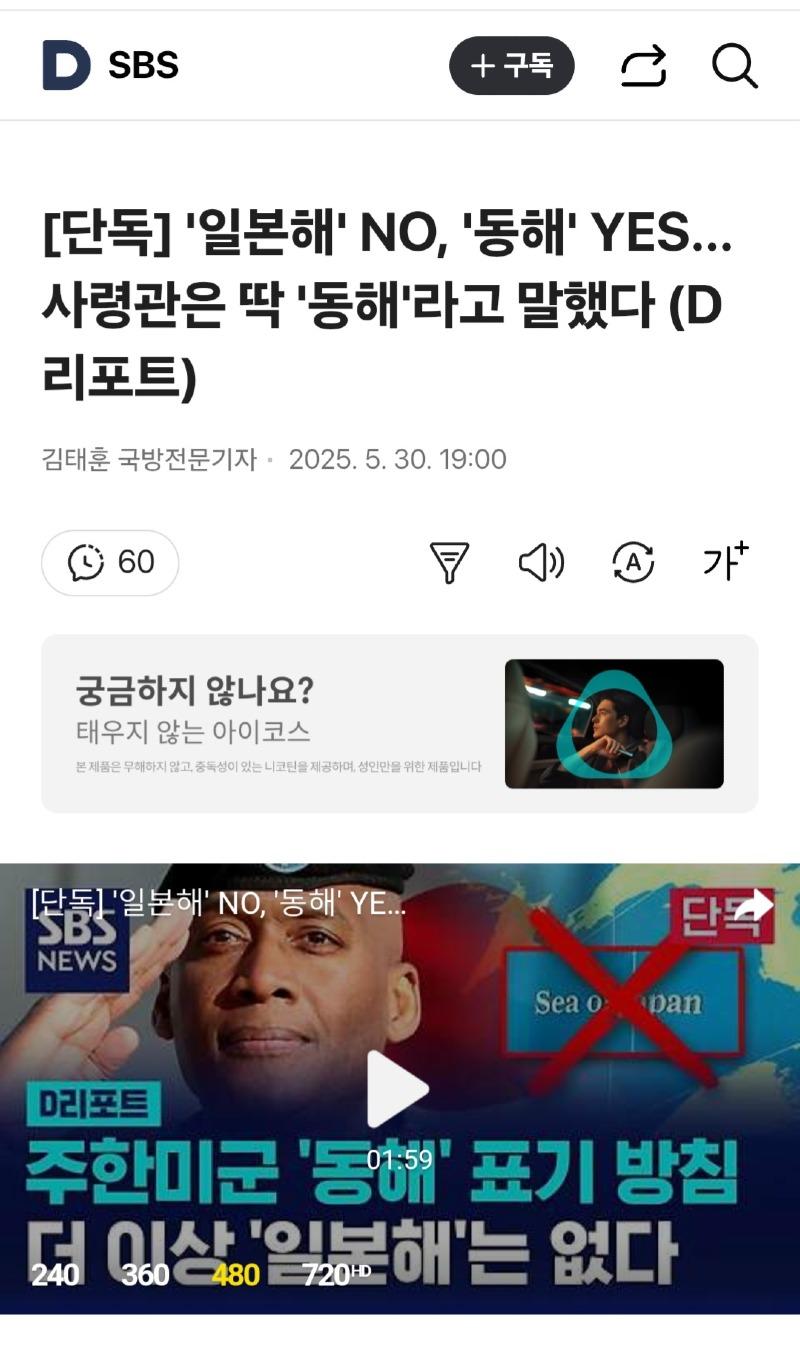Open the search magnifier
Screen dimensions: 800x1355
[x=734, y=66]
